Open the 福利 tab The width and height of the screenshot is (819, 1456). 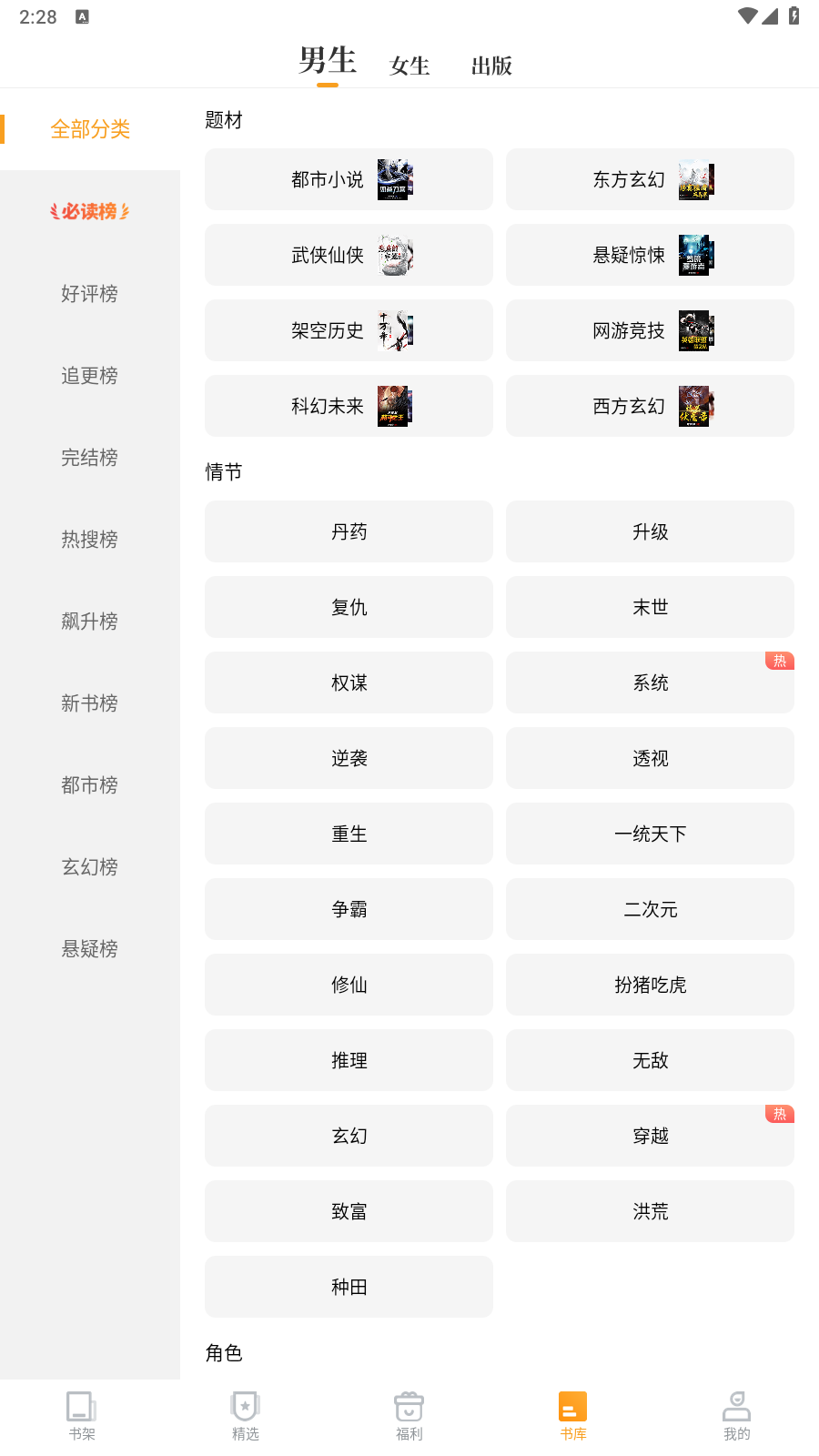tap(409, 1416)
